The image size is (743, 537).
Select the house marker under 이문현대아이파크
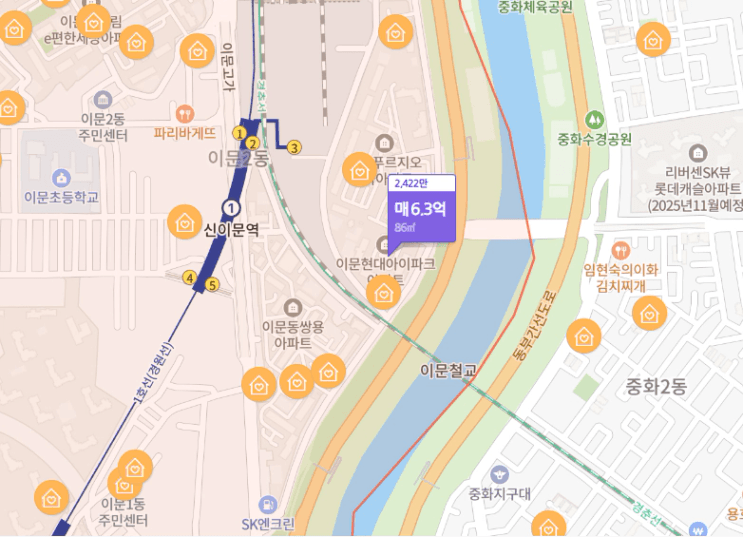[x=383, y=293]
